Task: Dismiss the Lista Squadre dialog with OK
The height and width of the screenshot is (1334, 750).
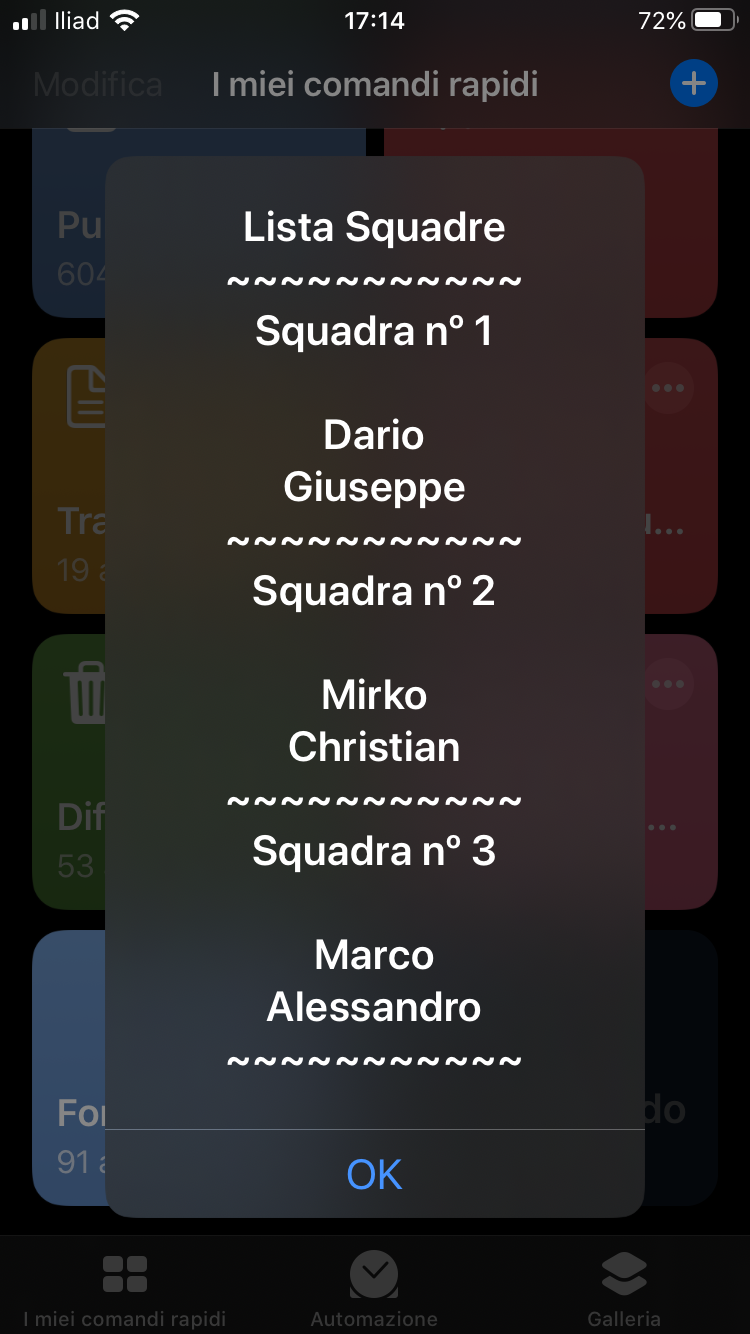Action: (x=375, y=1174)
